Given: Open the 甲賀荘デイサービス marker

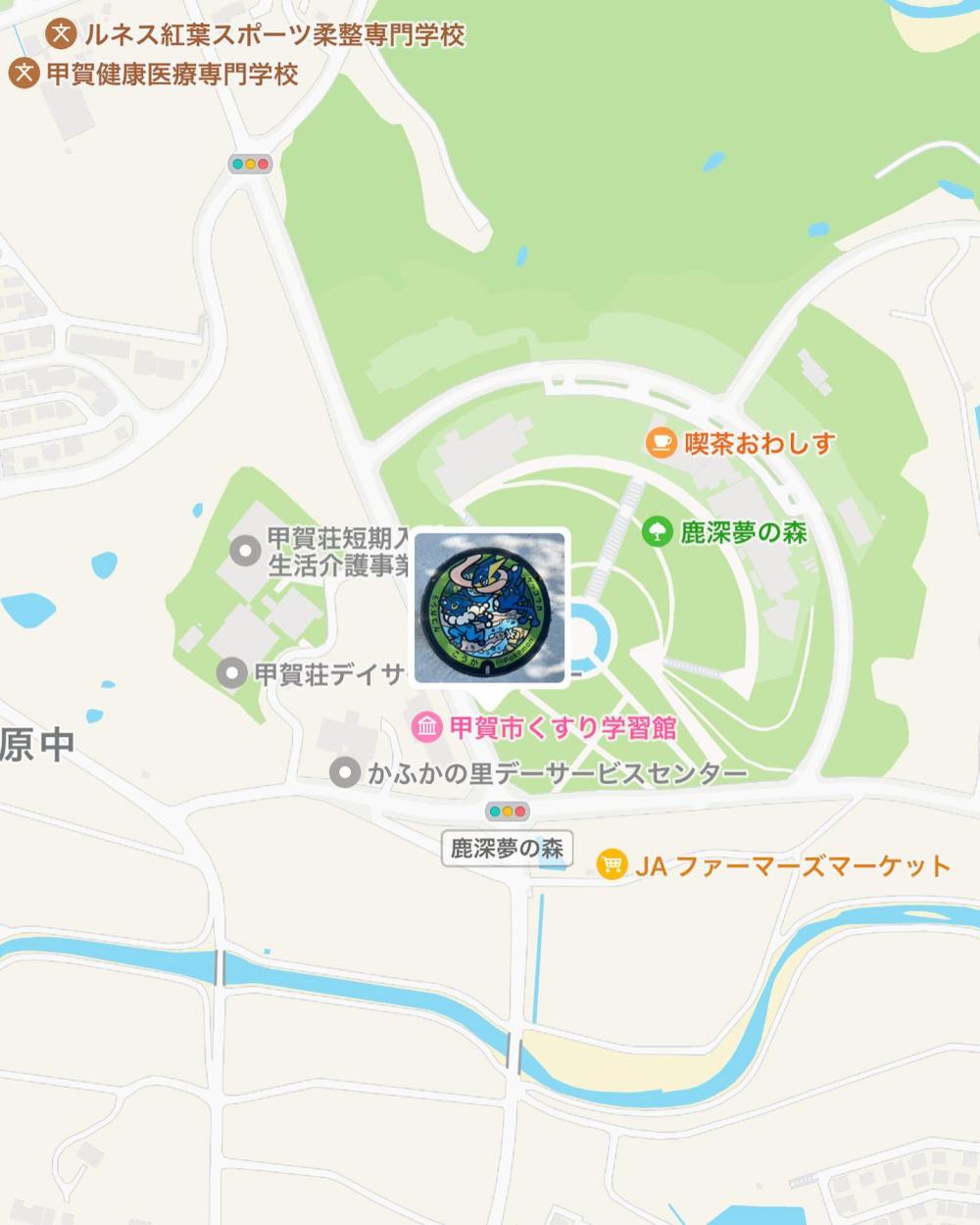Looking at the screenshot, I should coord(231,673).
